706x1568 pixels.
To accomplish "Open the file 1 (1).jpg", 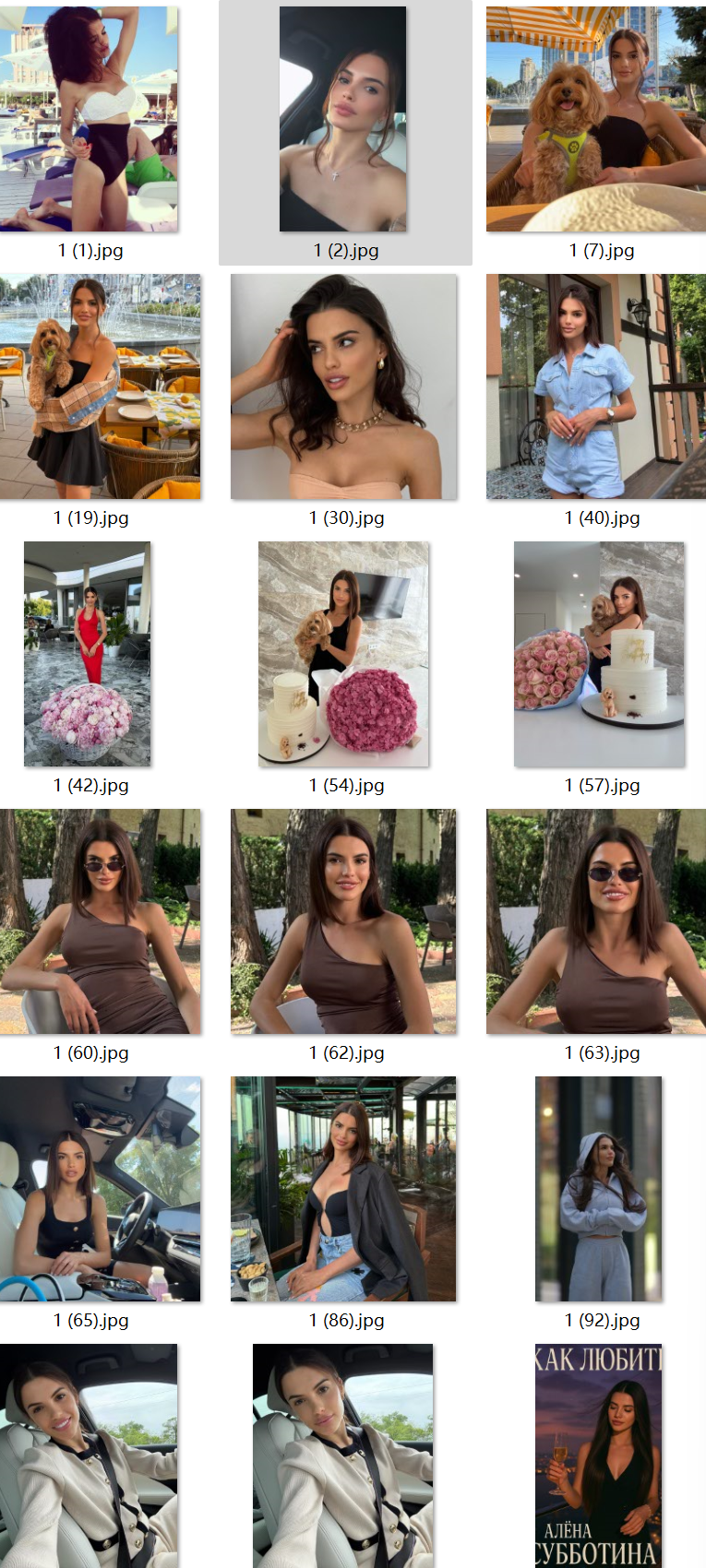I will (x=90, y=119).
